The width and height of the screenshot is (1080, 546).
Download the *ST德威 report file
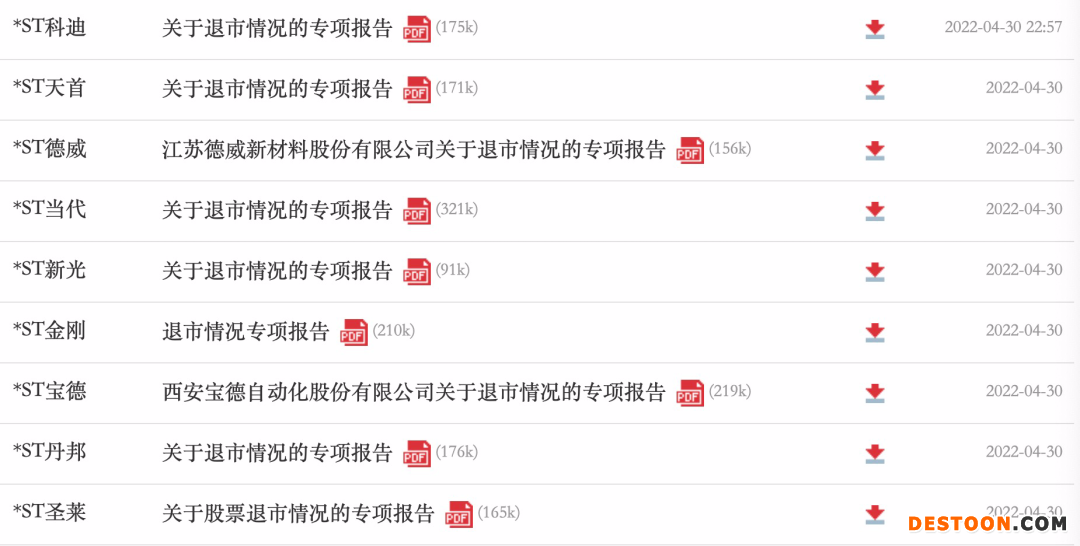click(x=875, y=150)
